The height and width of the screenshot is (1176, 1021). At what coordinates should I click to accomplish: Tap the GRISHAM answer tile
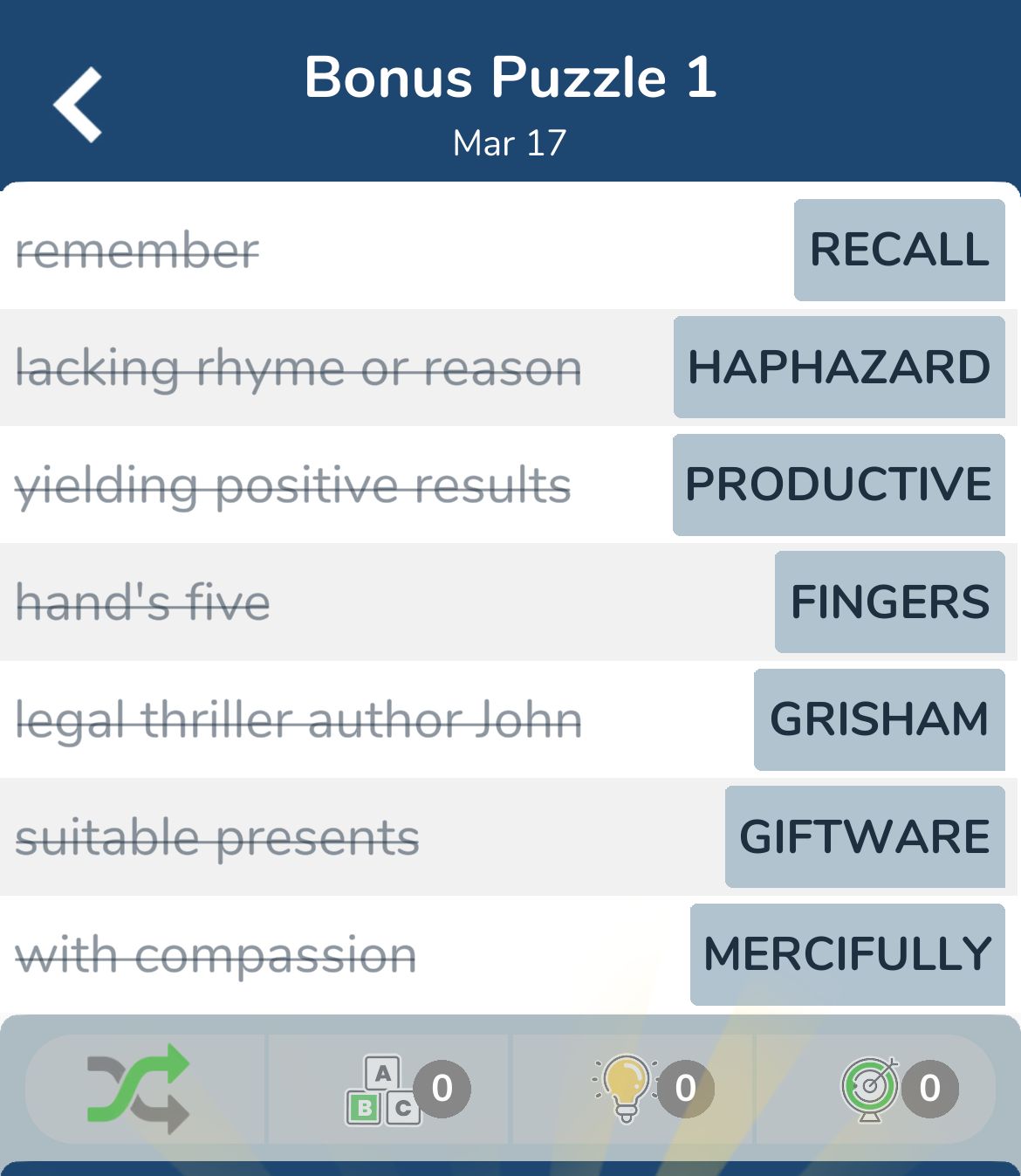(879, 719)
